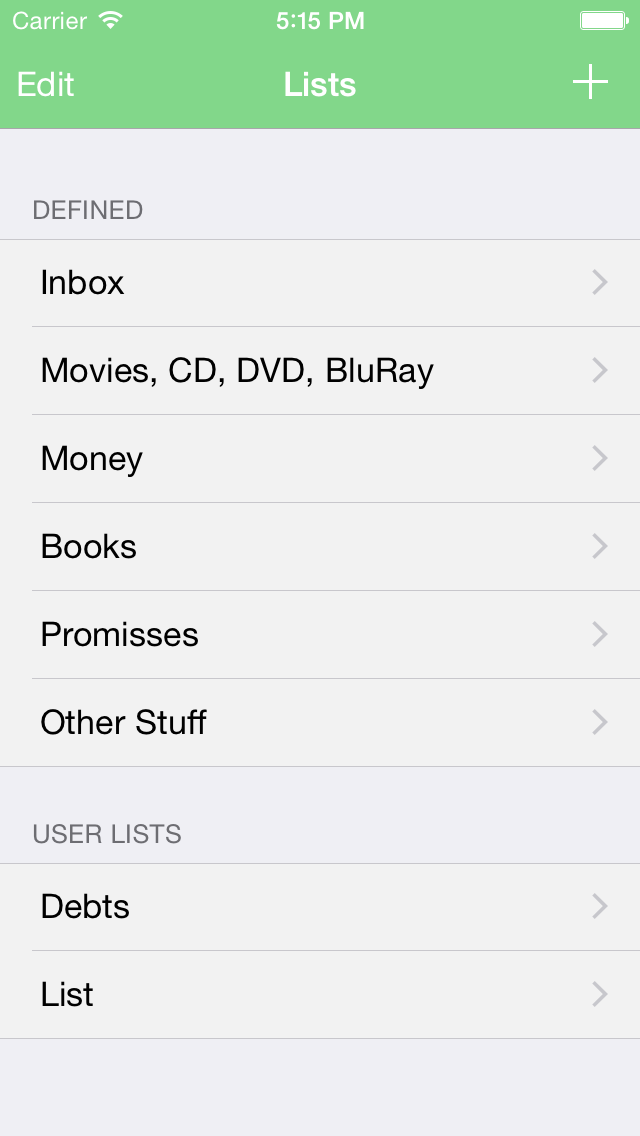Open the Inbox list
This screenshot has height=1136, width=640.
pyautogui.click(x=320, y=283)
